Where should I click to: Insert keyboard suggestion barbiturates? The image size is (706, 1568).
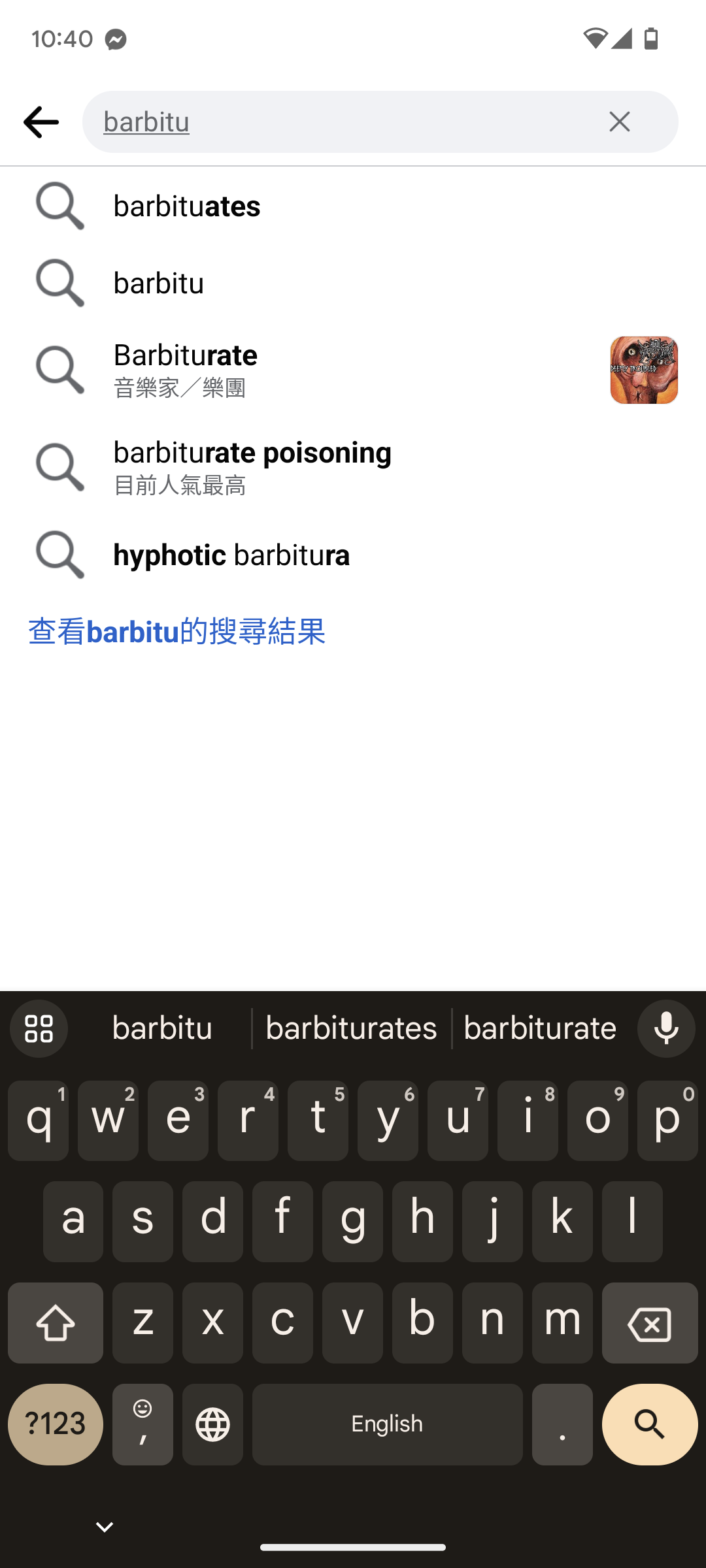pos(352,1028)
